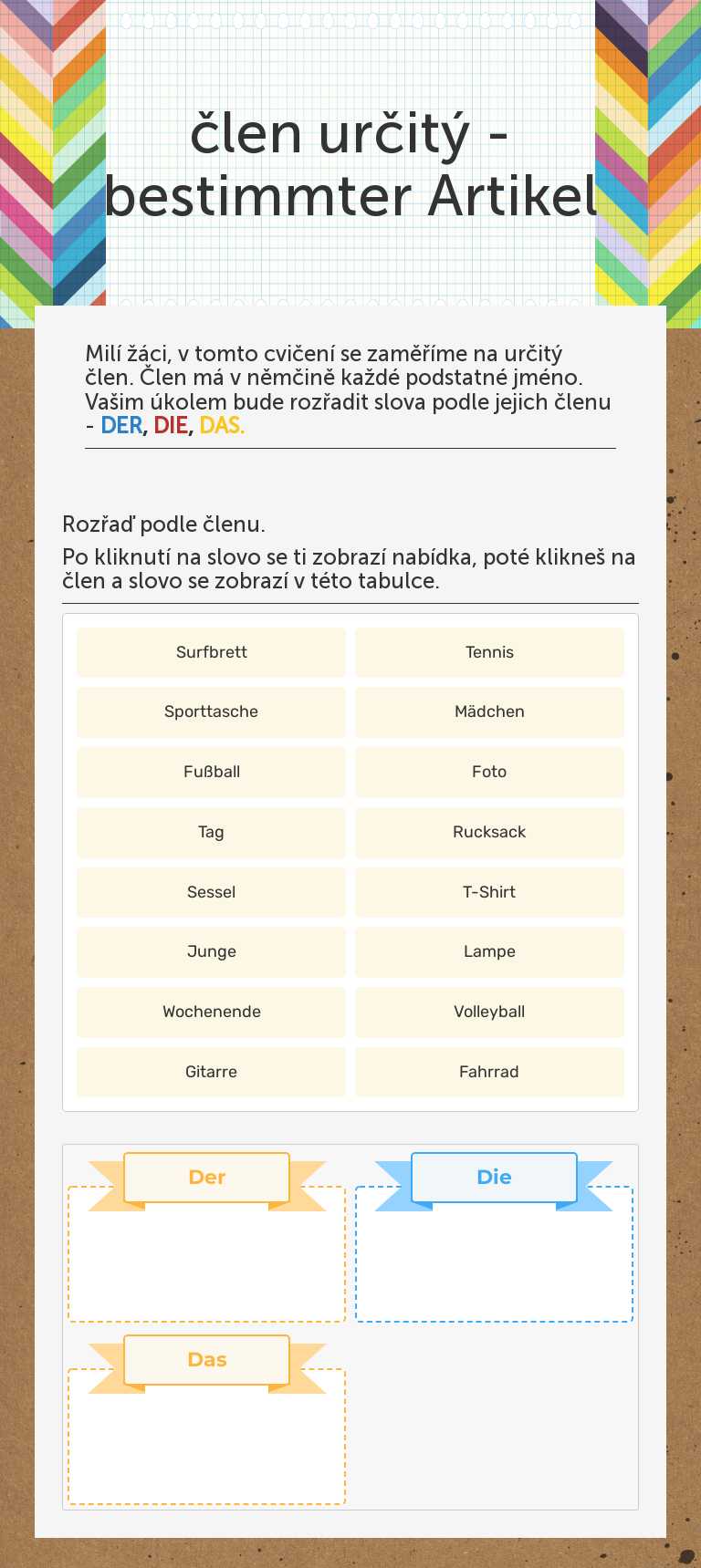The width and height of the screenshot is (701, 1568).
Task: Select the Gitarre tile
Action: pyautogui.click(x=211, y=1072)
